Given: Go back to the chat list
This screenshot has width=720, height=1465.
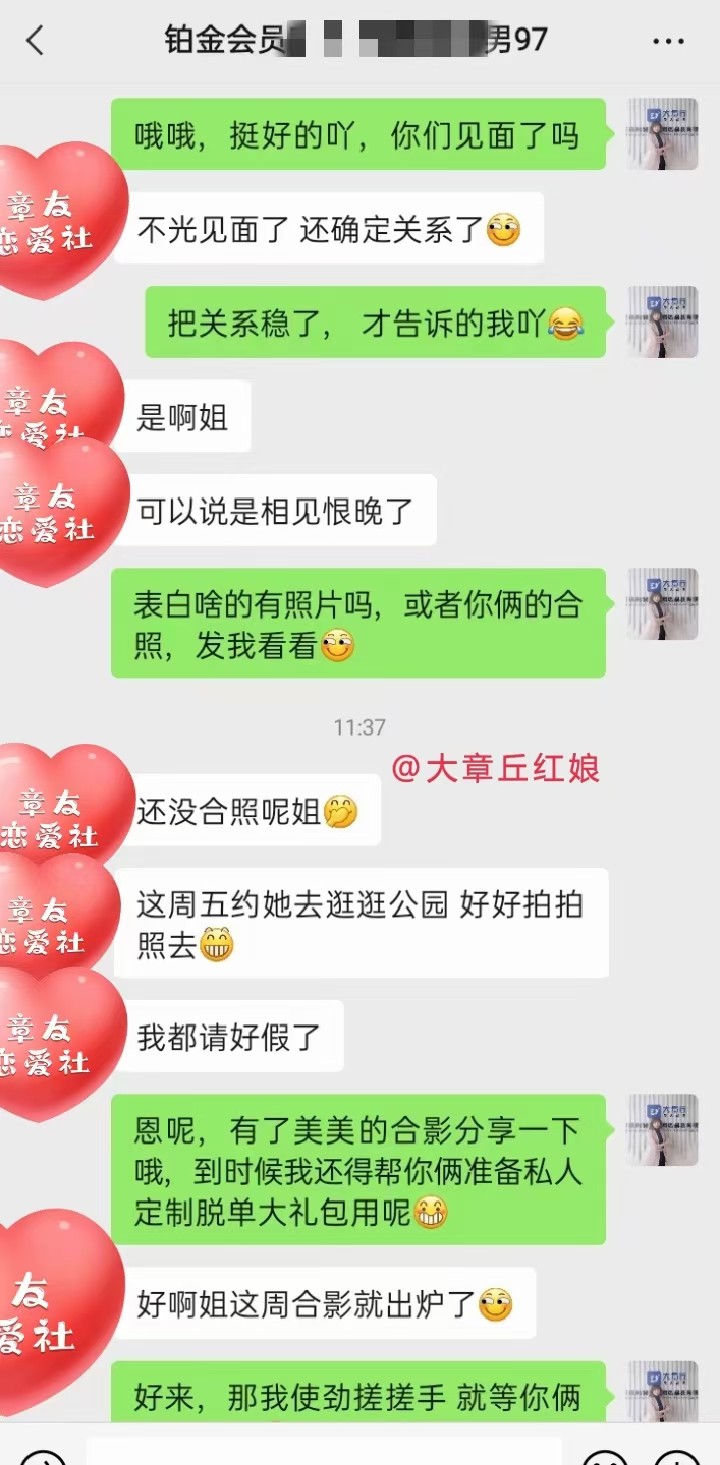Looking at the screenshot, I should [x=35, y=41].
